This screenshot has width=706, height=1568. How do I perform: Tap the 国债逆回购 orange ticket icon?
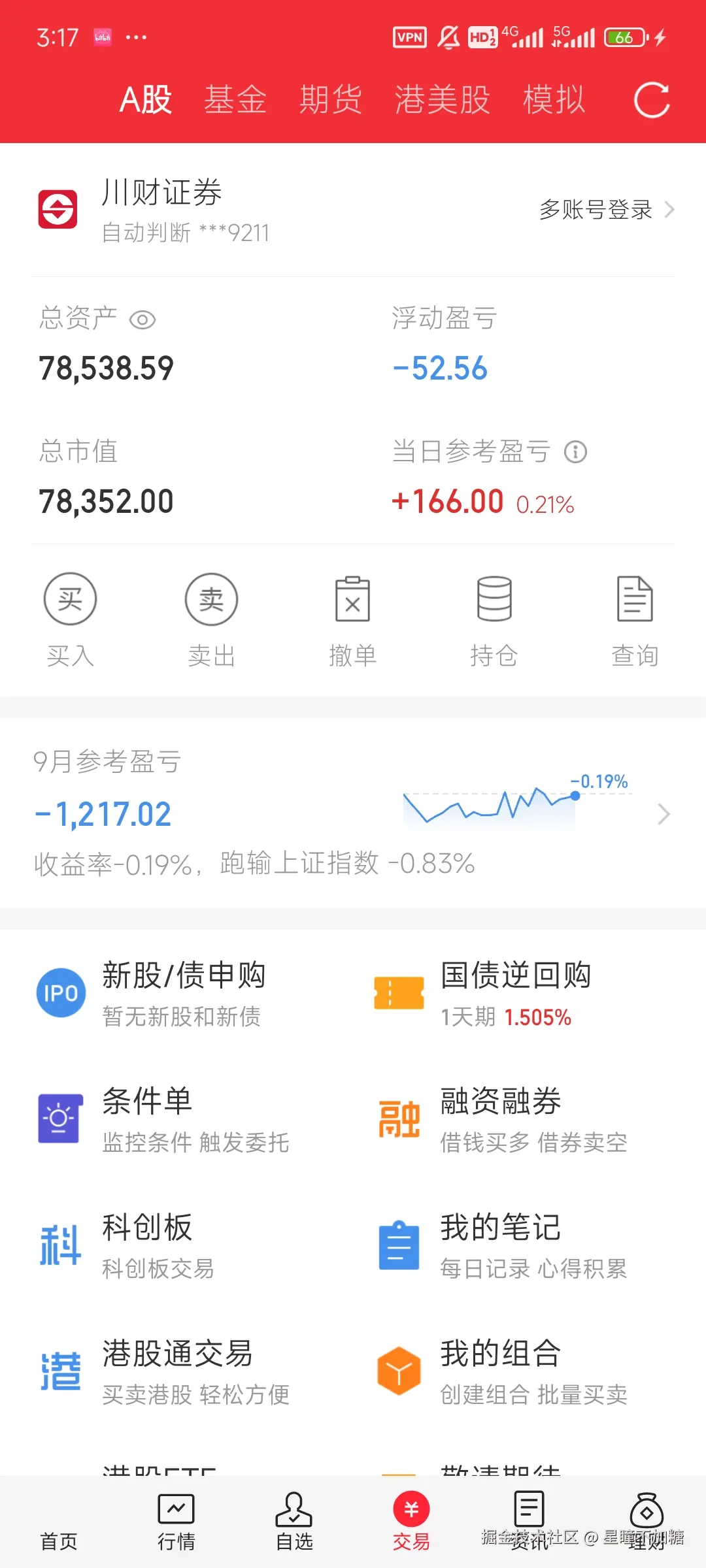(x=399, y=992)
